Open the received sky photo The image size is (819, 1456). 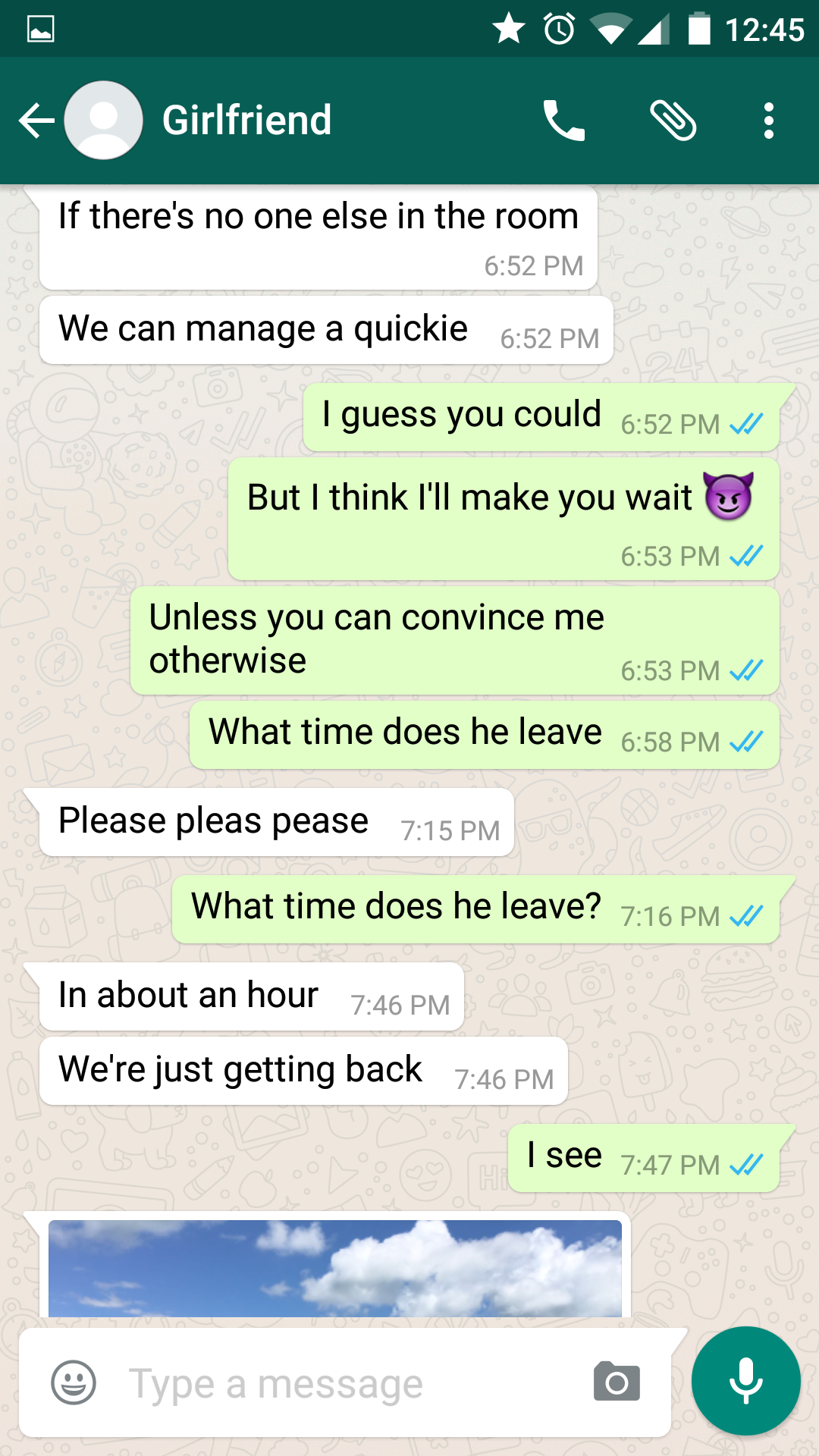(x=335, y=1268)
